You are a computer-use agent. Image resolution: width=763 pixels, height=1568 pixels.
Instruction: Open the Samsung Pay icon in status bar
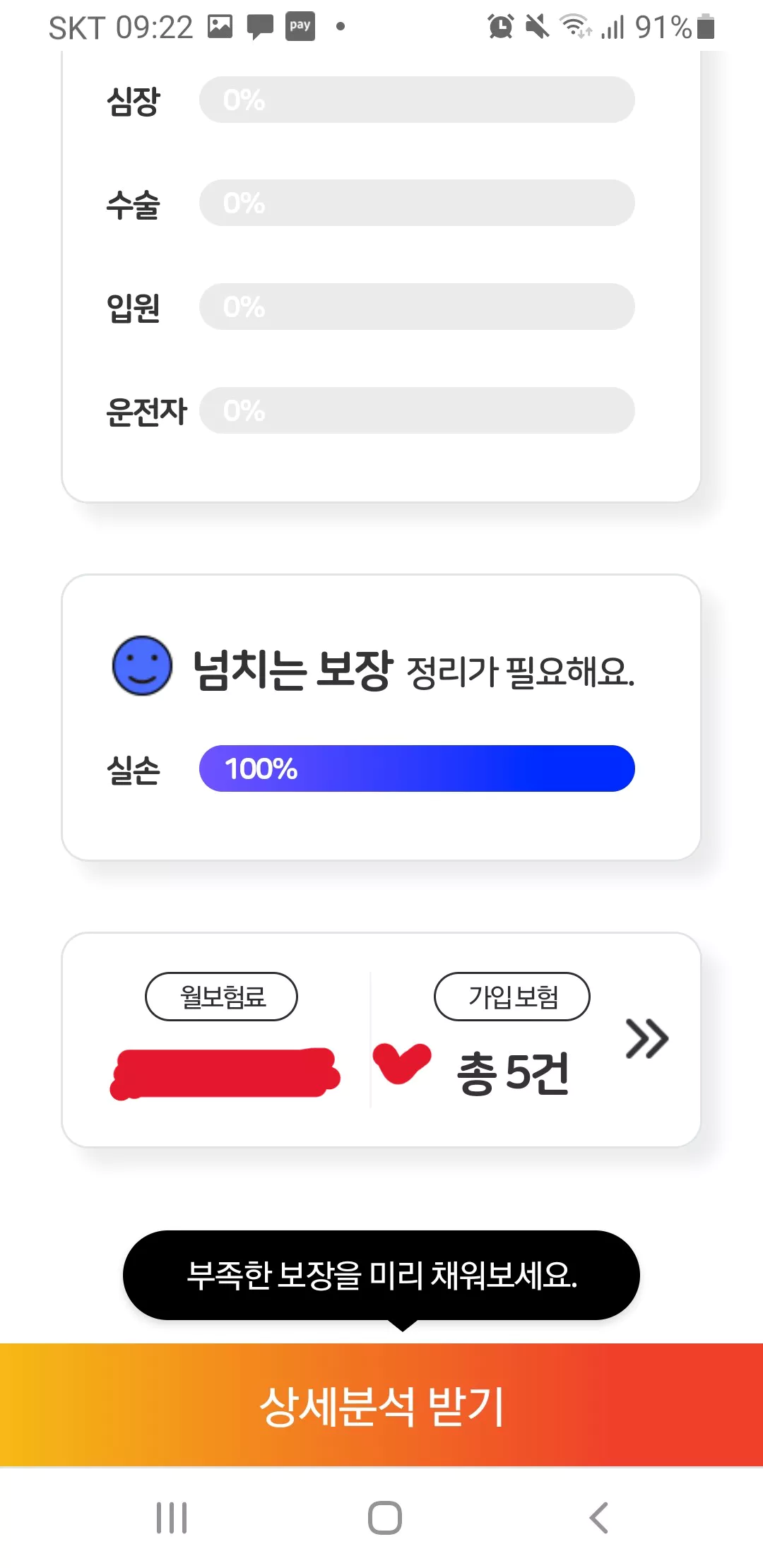[300, 26]
